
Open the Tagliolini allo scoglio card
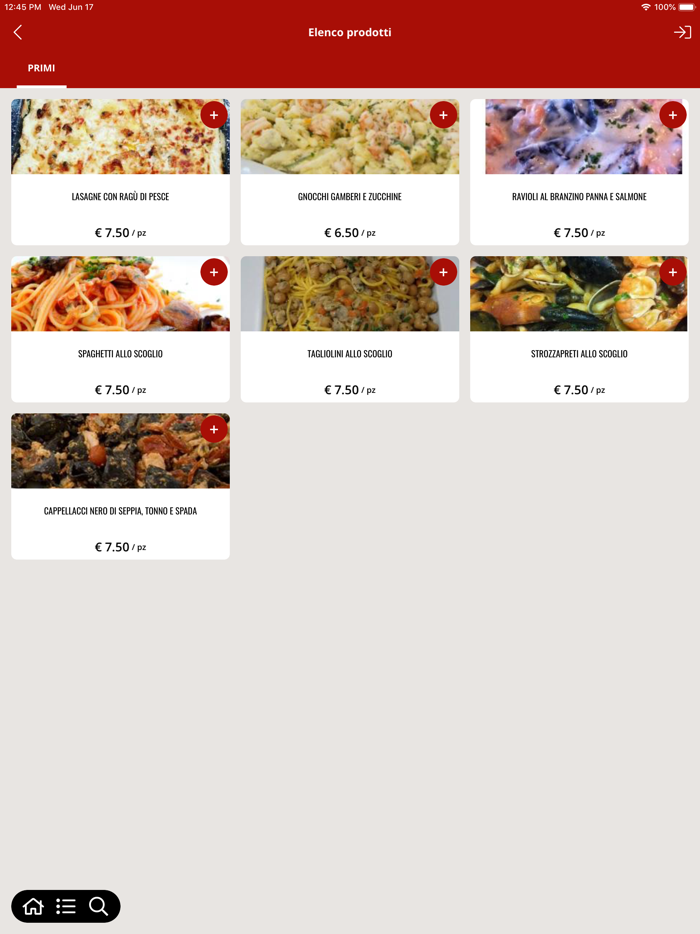(x=350, y=354)
